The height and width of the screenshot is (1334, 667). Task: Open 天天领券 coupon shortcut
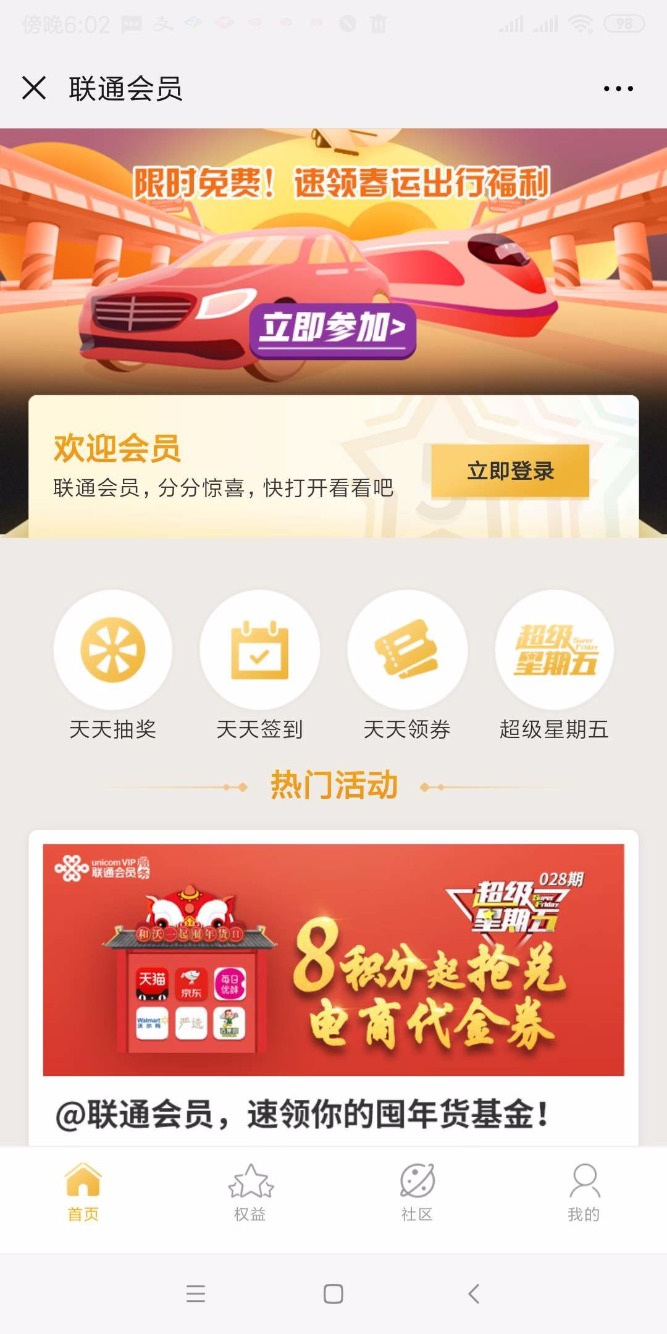pyautogui.click(x=407, y=650)
